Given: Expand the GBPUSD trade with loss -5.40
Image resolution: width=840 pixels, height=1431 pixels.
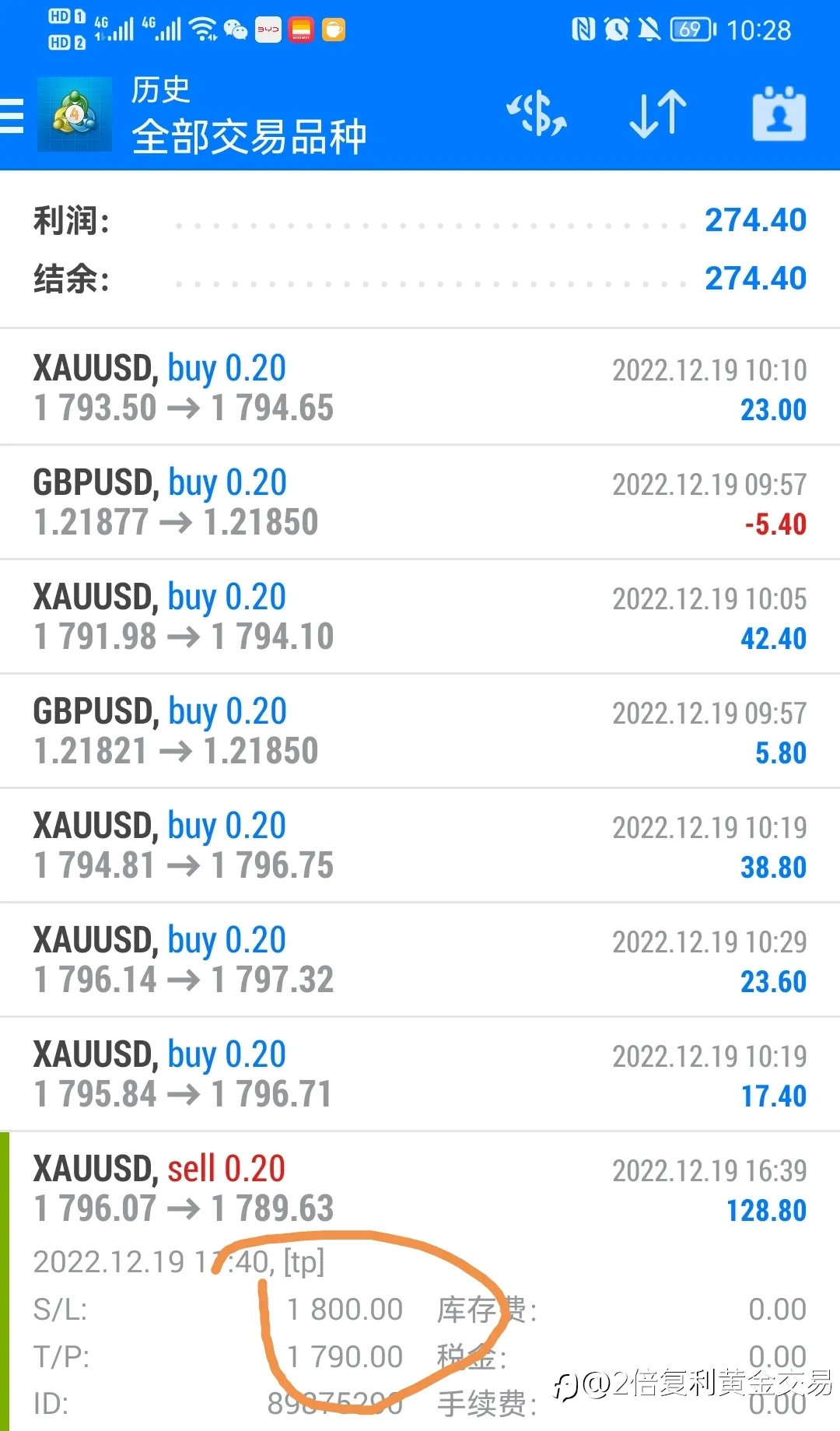Looking at the screenshot, I should tap(420, 502).
